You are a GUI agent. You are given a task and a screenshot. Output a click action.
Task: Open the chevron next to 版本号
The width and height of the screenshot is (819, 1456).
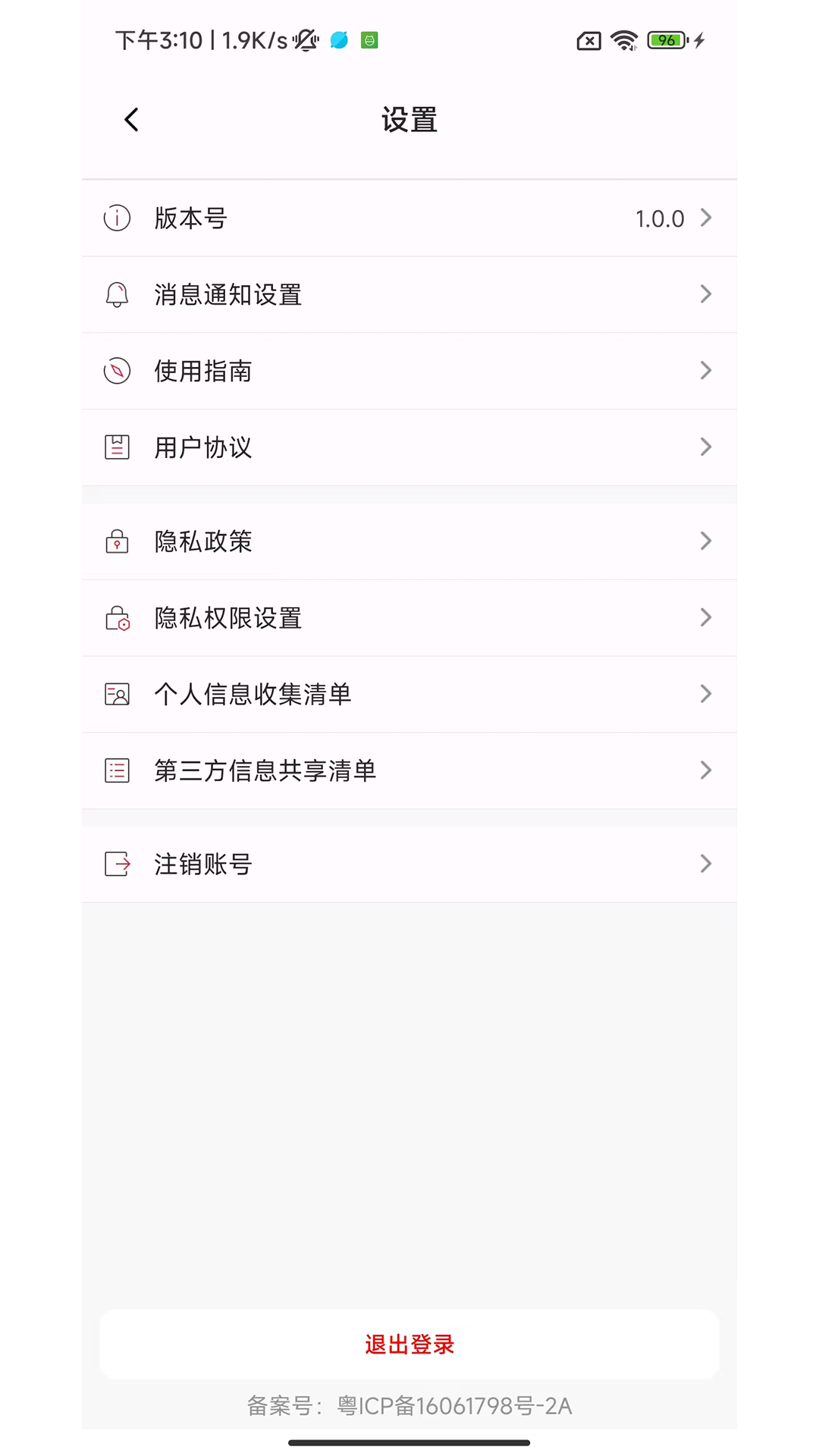click(x=706, y=218)
